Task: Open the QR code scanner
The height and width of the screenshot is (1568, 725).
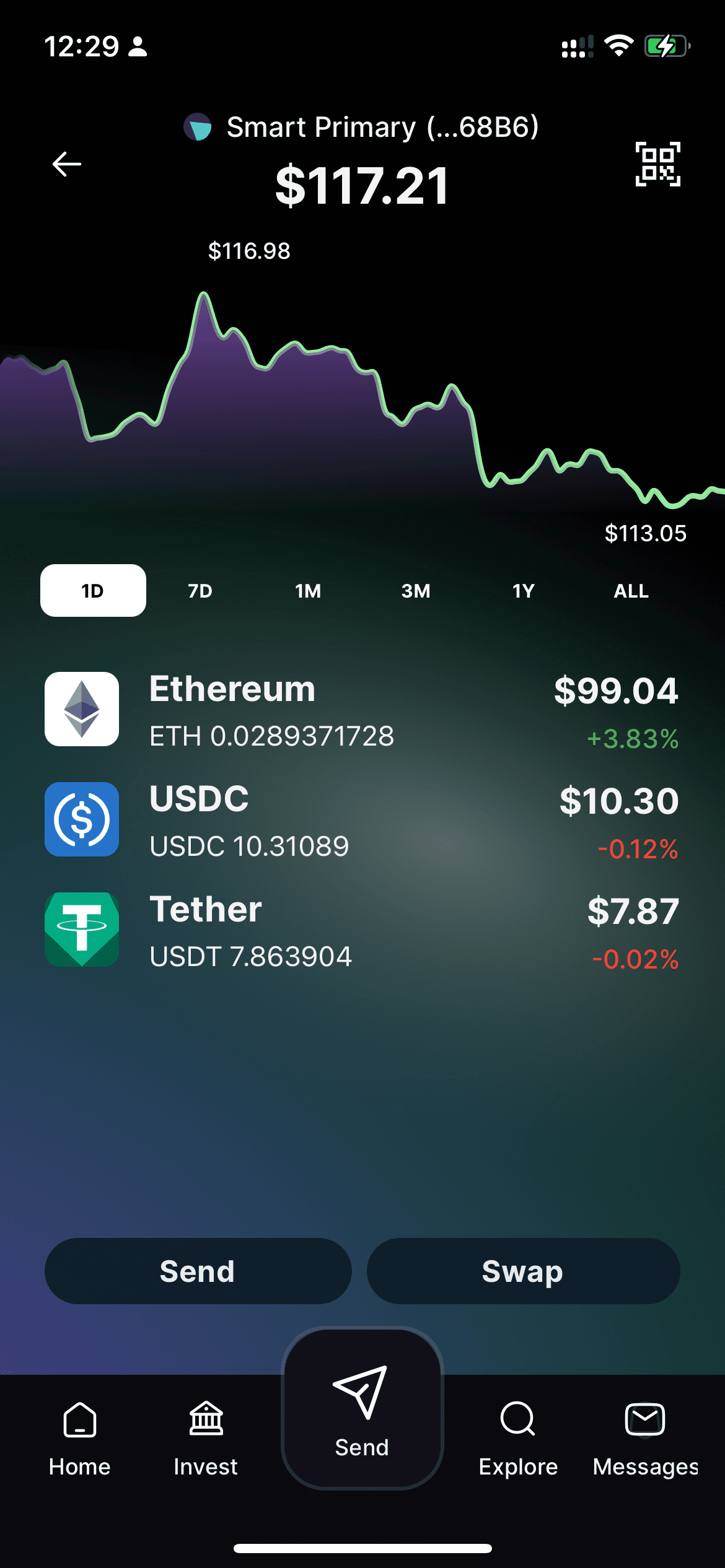Action: (657, 164)
